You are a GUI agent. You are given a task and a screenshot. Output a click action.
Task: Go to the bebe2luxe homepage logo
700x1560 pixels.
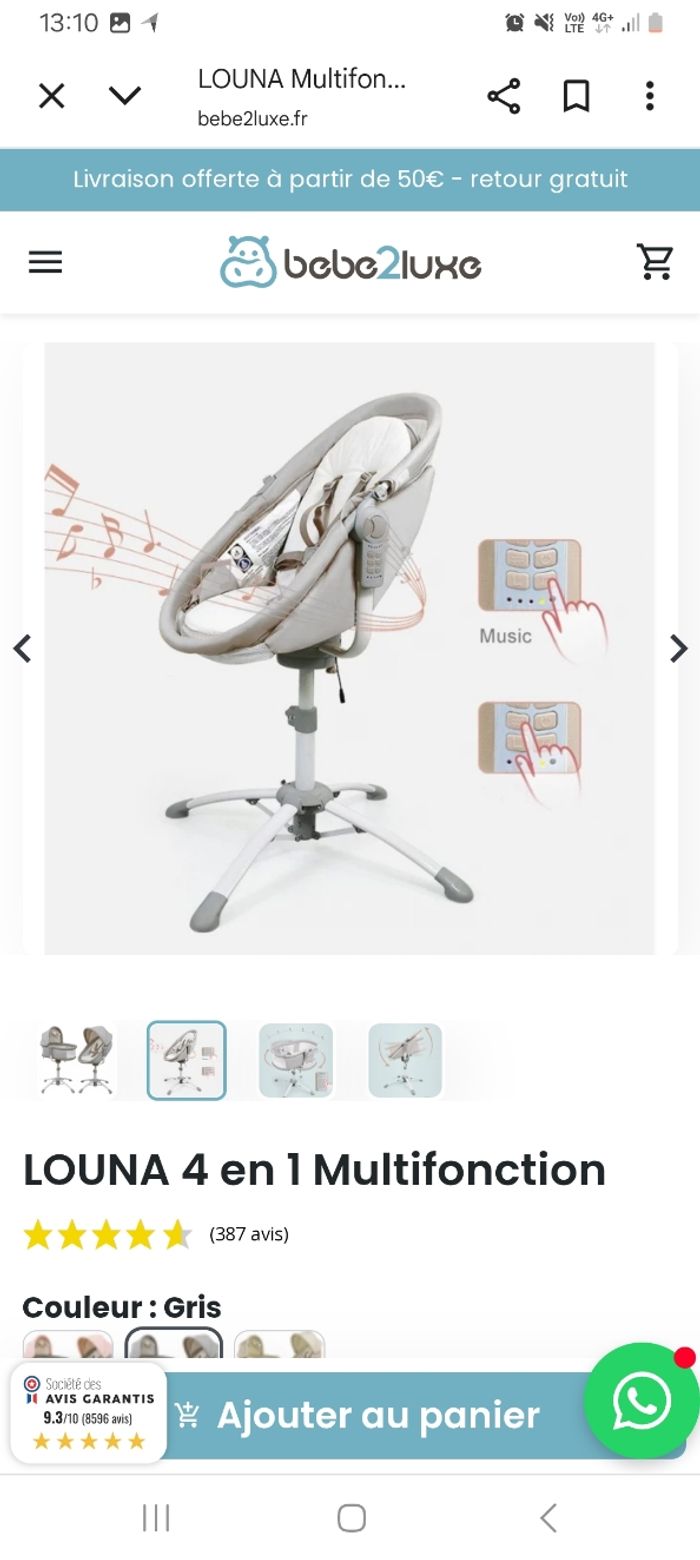[x=350, y=263]
